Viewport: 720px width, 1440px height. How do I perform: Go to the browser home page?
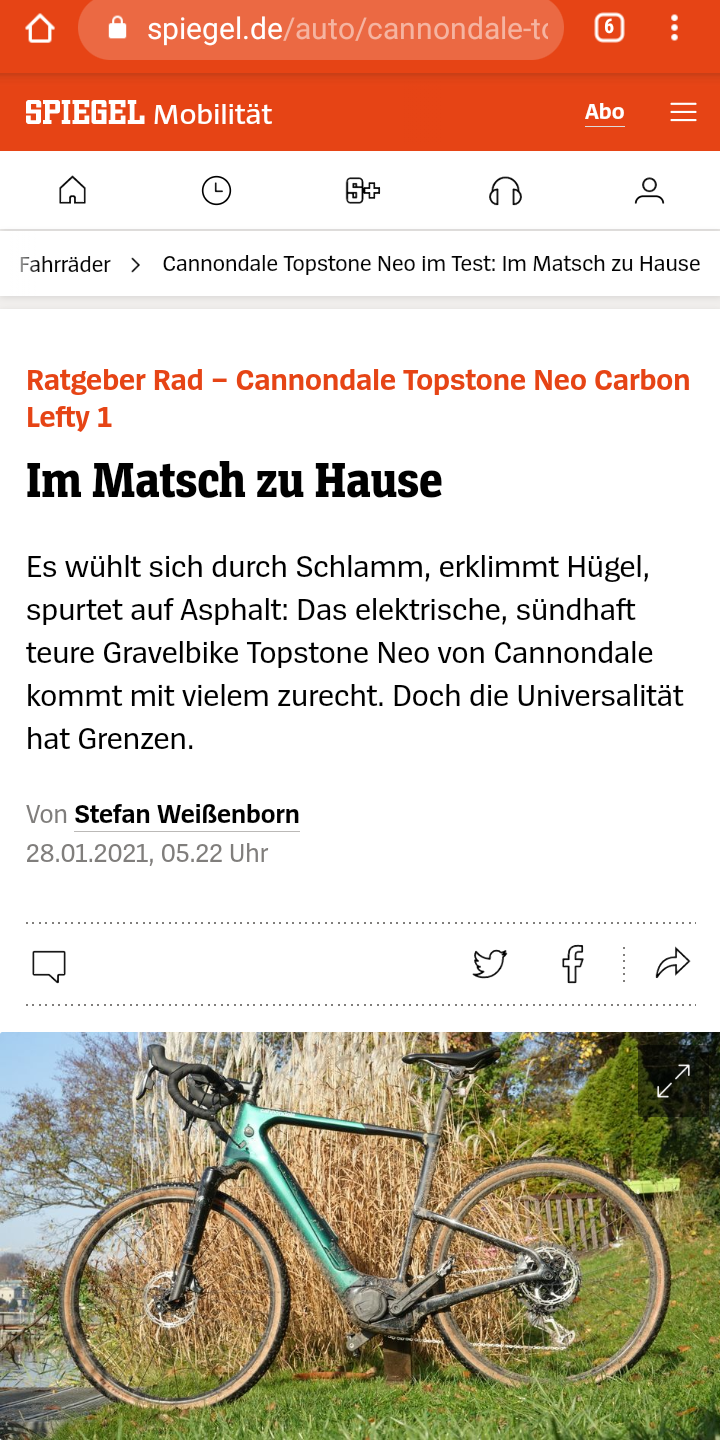point(39,29)
